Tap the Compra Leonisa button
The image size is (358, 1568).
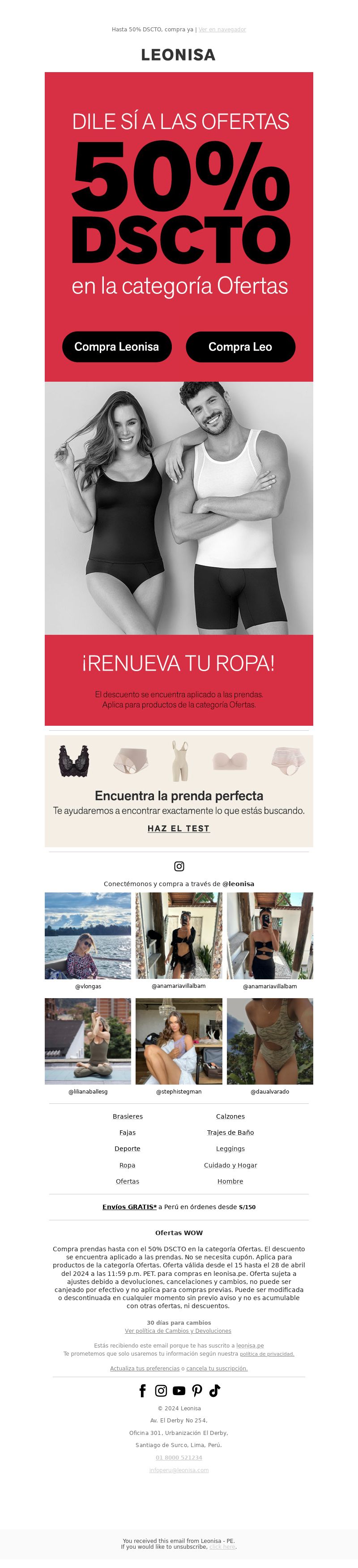coord(117,347)
